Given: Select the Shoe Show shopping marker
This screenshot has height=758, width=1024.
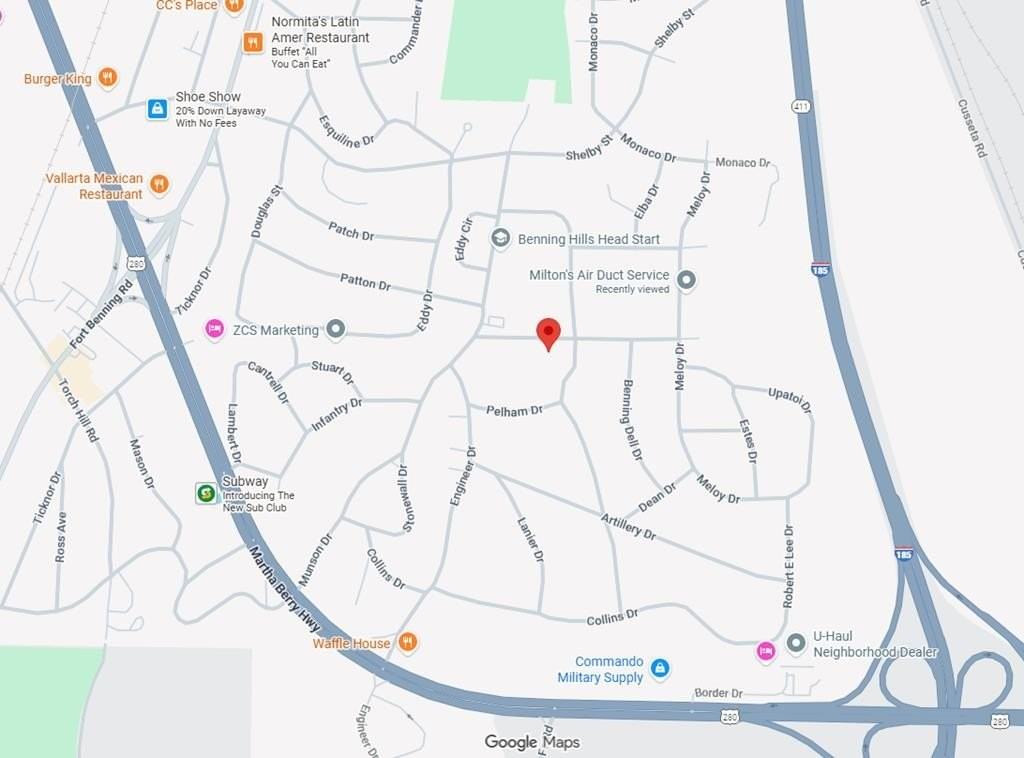Looking at the screenshot, I should click(x=157, y=109).
